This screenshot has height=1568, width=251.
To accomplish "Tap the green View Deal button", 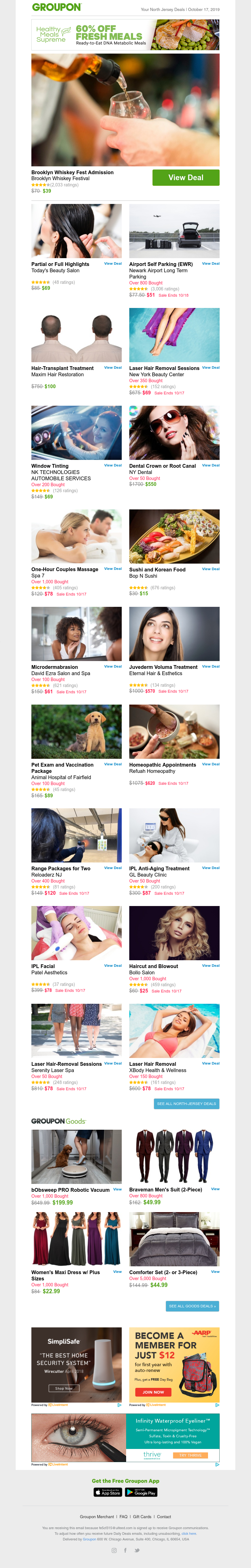I will click(x=186, y=178).
